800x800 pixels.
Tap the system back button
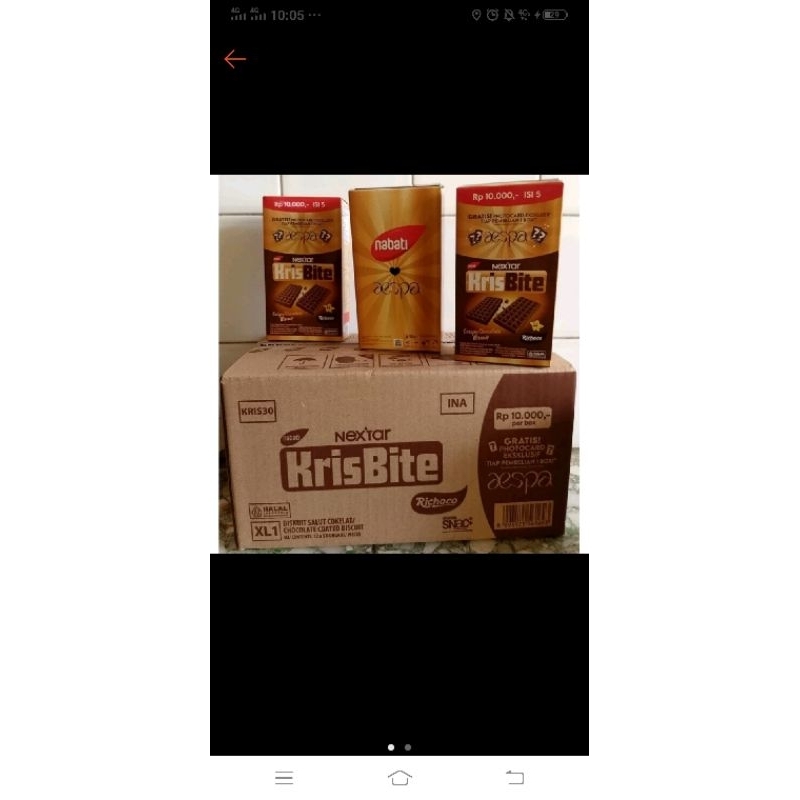click(x=514, y=778)
